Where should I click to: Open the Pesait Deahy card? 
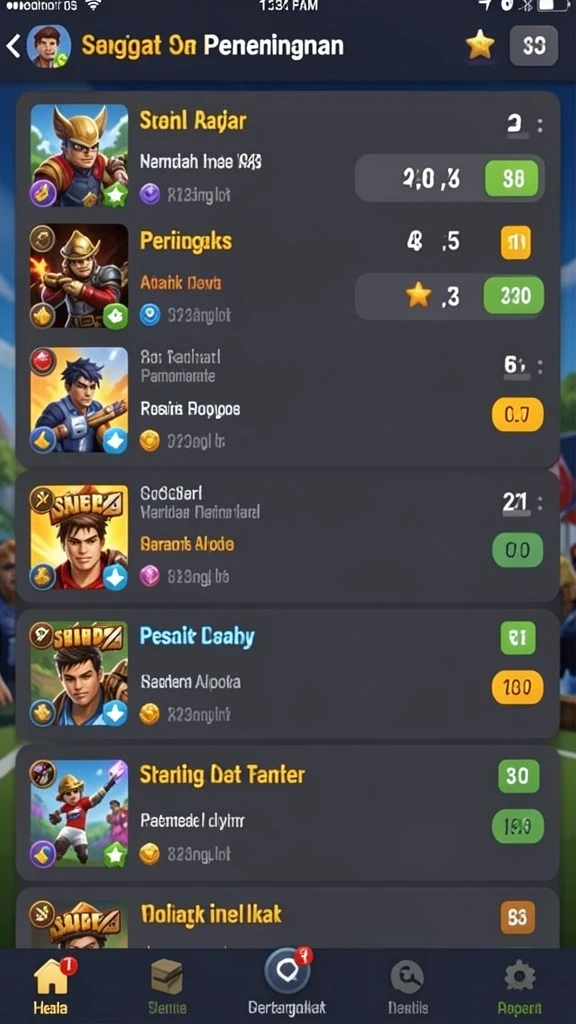pos(287,675)
